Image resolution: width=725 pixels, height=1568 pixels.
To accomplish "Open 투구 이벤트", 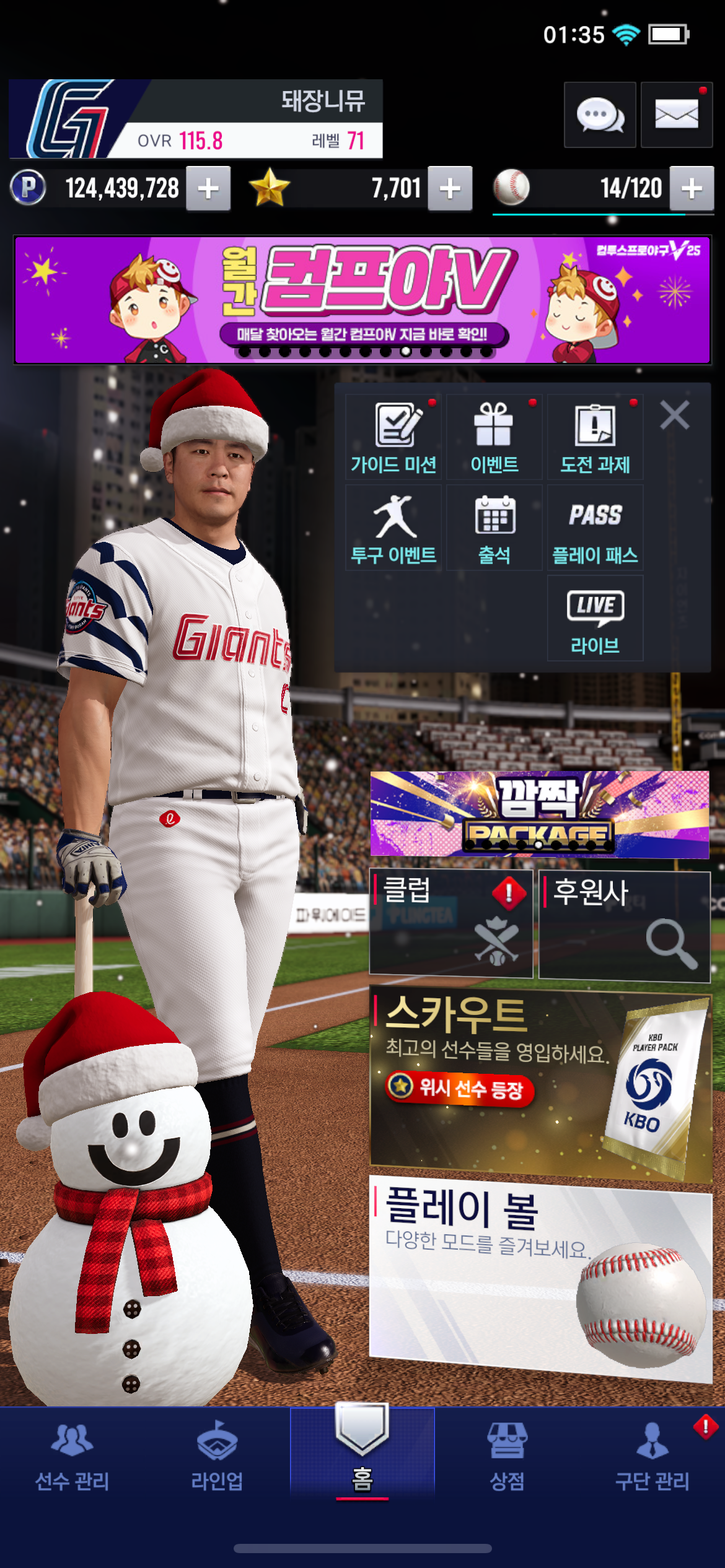I will click(x=393, y=528).
